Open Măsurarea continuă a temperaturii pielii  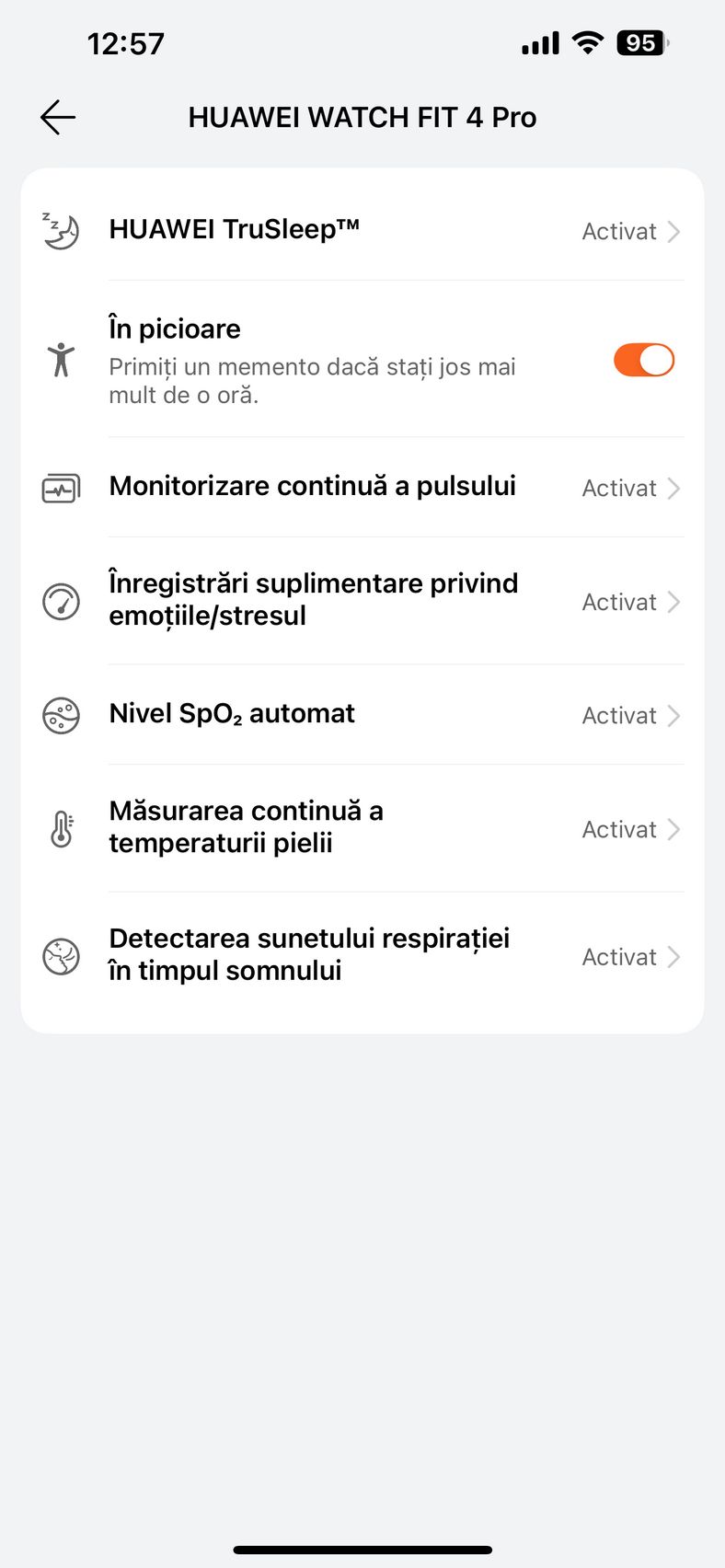point(362,828)
